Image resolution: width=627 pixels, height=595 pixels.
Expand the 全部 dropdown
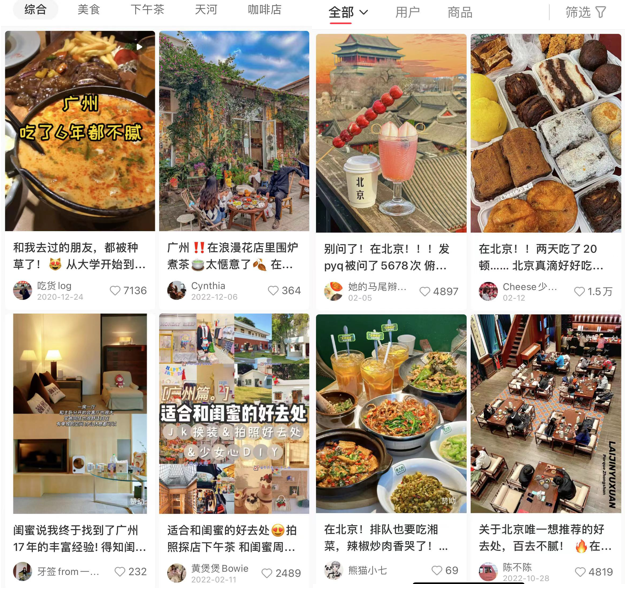(348, 12)
